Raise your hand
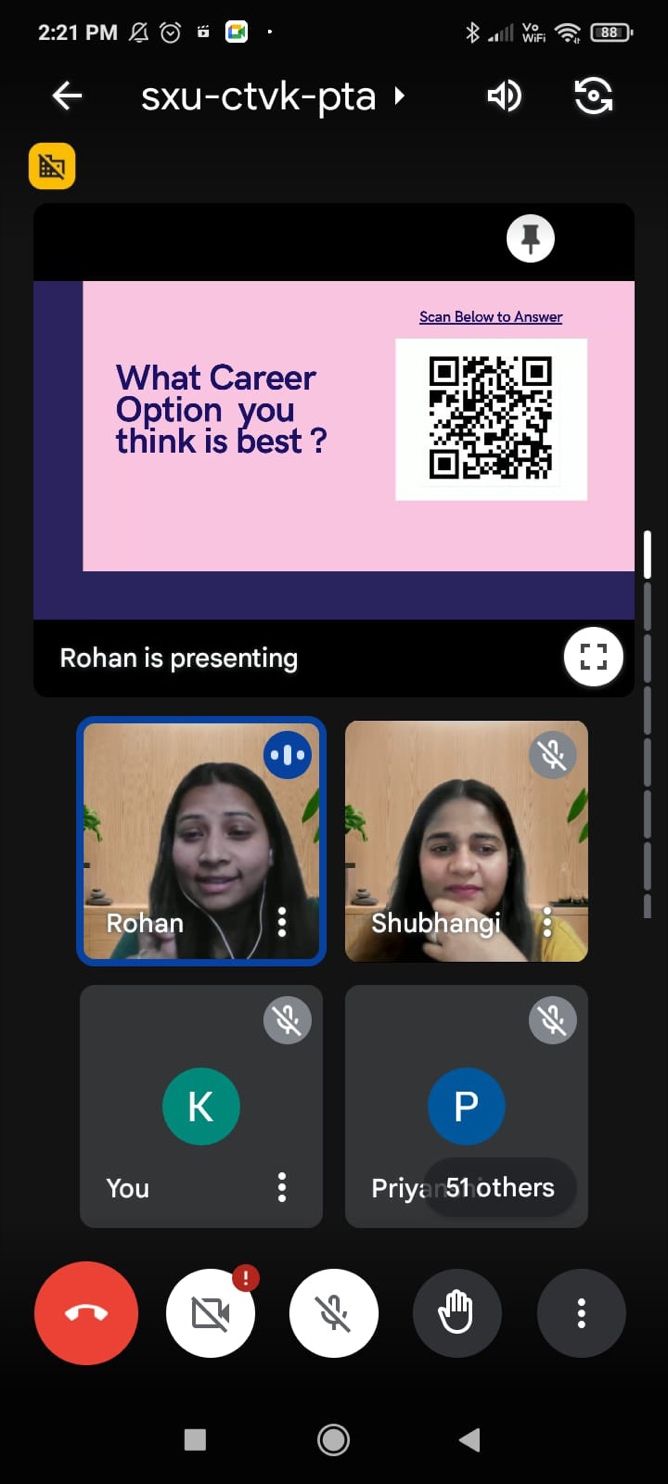The height and width of the screenshot is (1484, 668). coord(457,1313)
